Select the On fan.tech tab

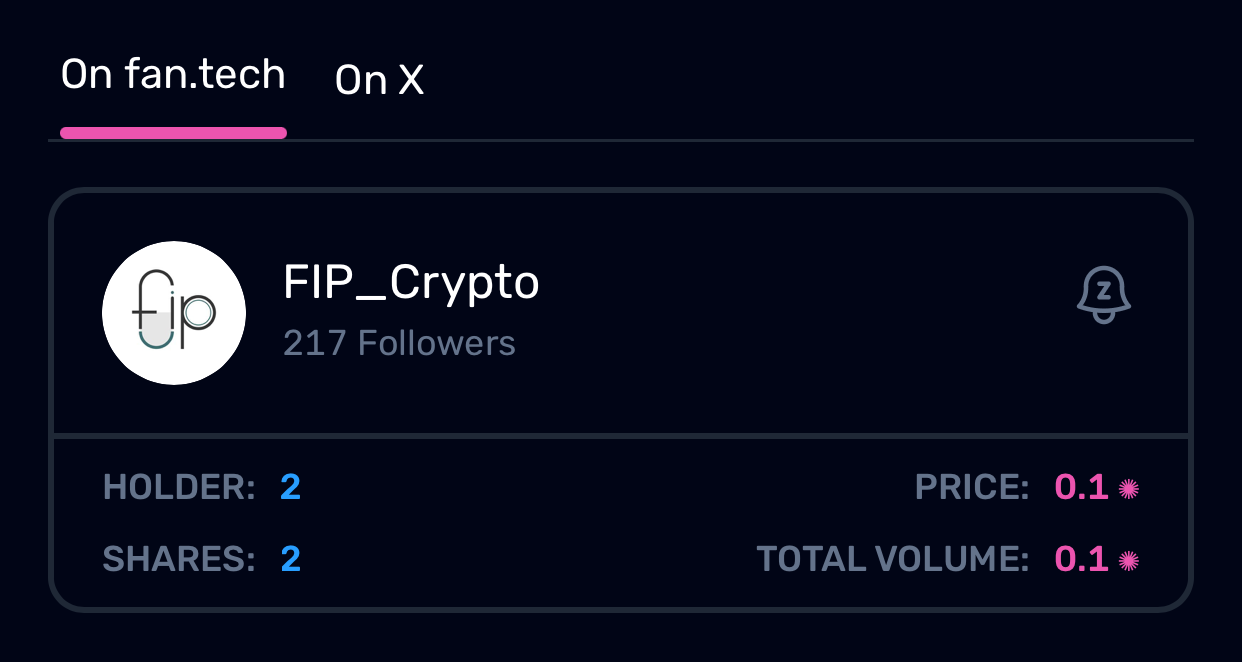(x=173, y=75)
